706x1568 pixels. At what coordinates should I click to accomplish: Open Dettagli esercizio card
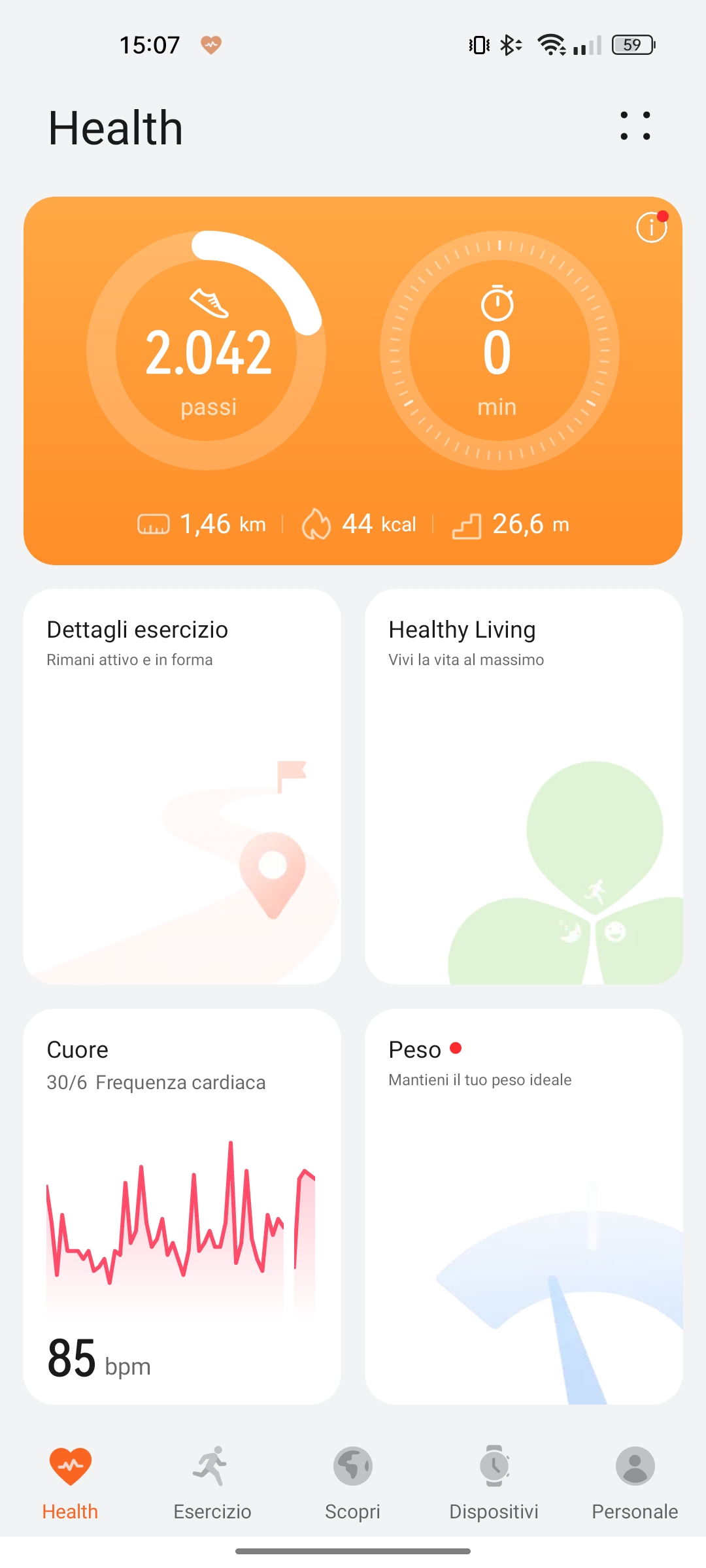182,786
